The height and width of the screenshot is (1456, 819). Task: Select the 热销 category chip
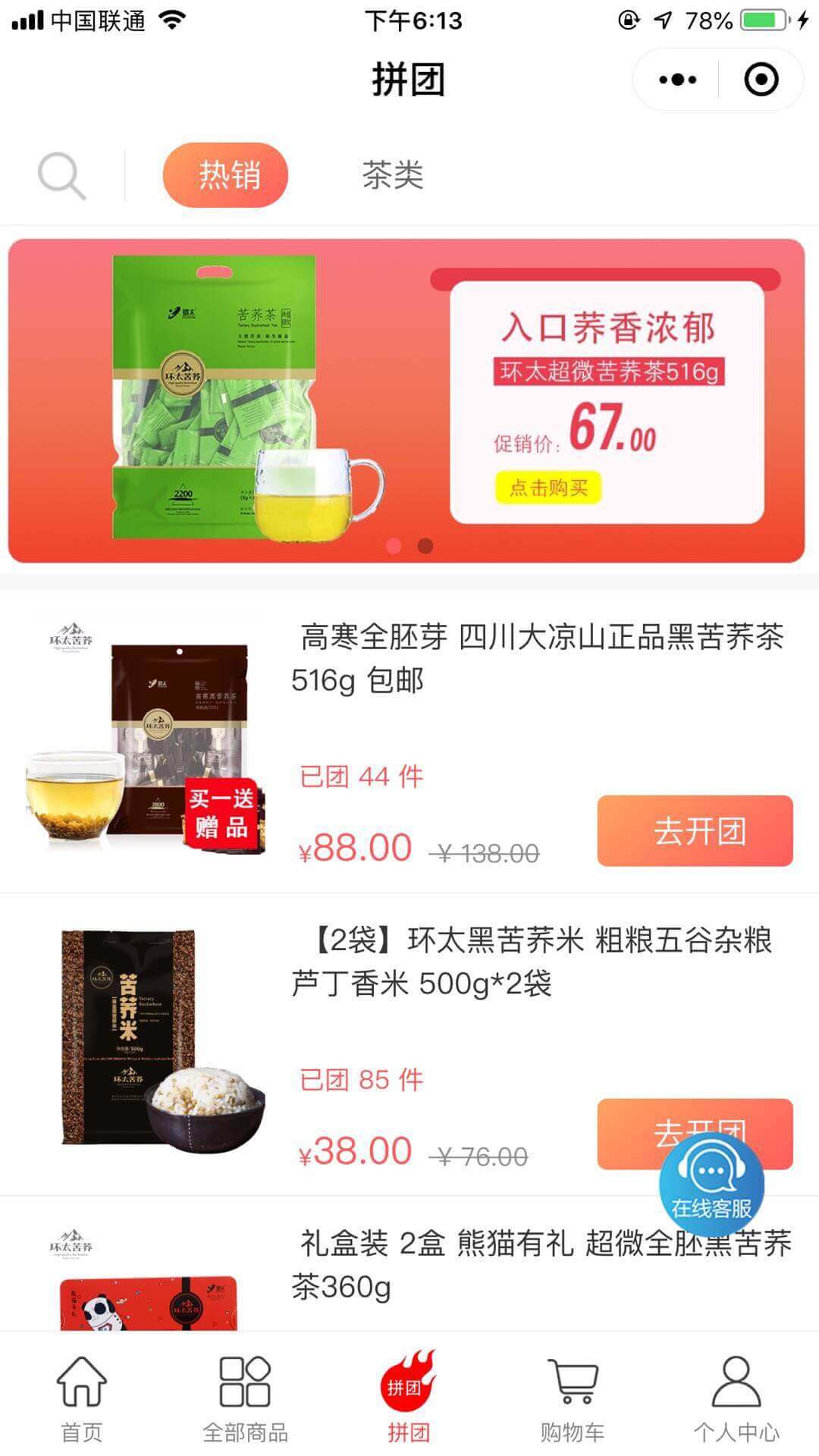point(225,175)
